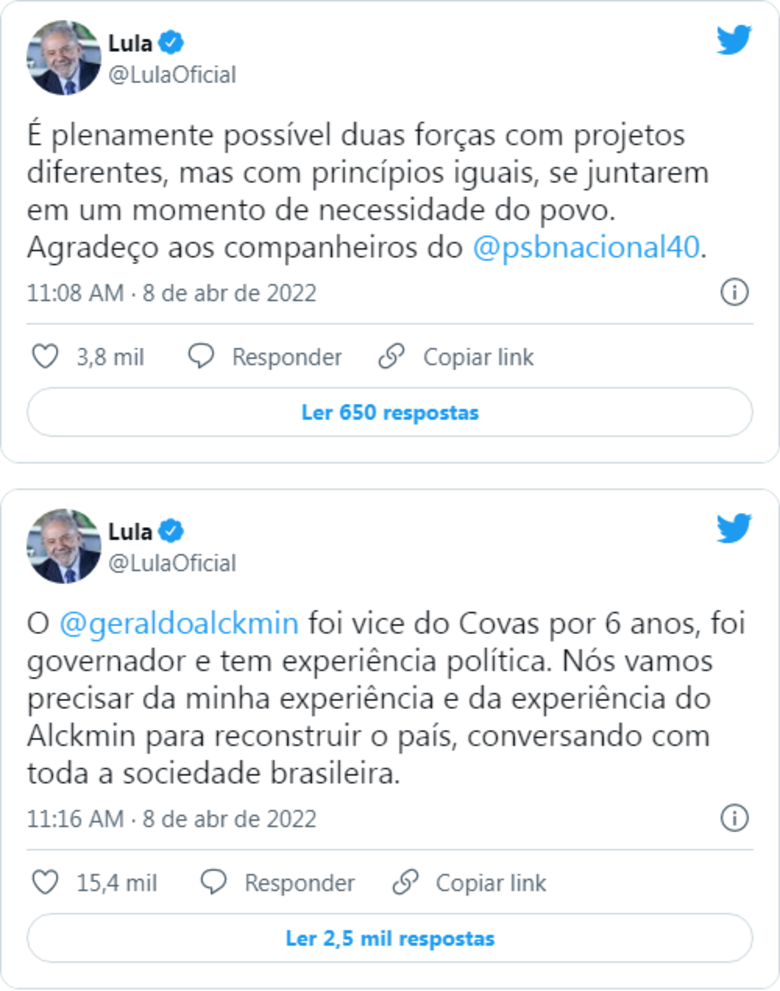Copy link of the 11:16 AM tweet
This screenshot has width=780, height=991.
pos(469,883)
